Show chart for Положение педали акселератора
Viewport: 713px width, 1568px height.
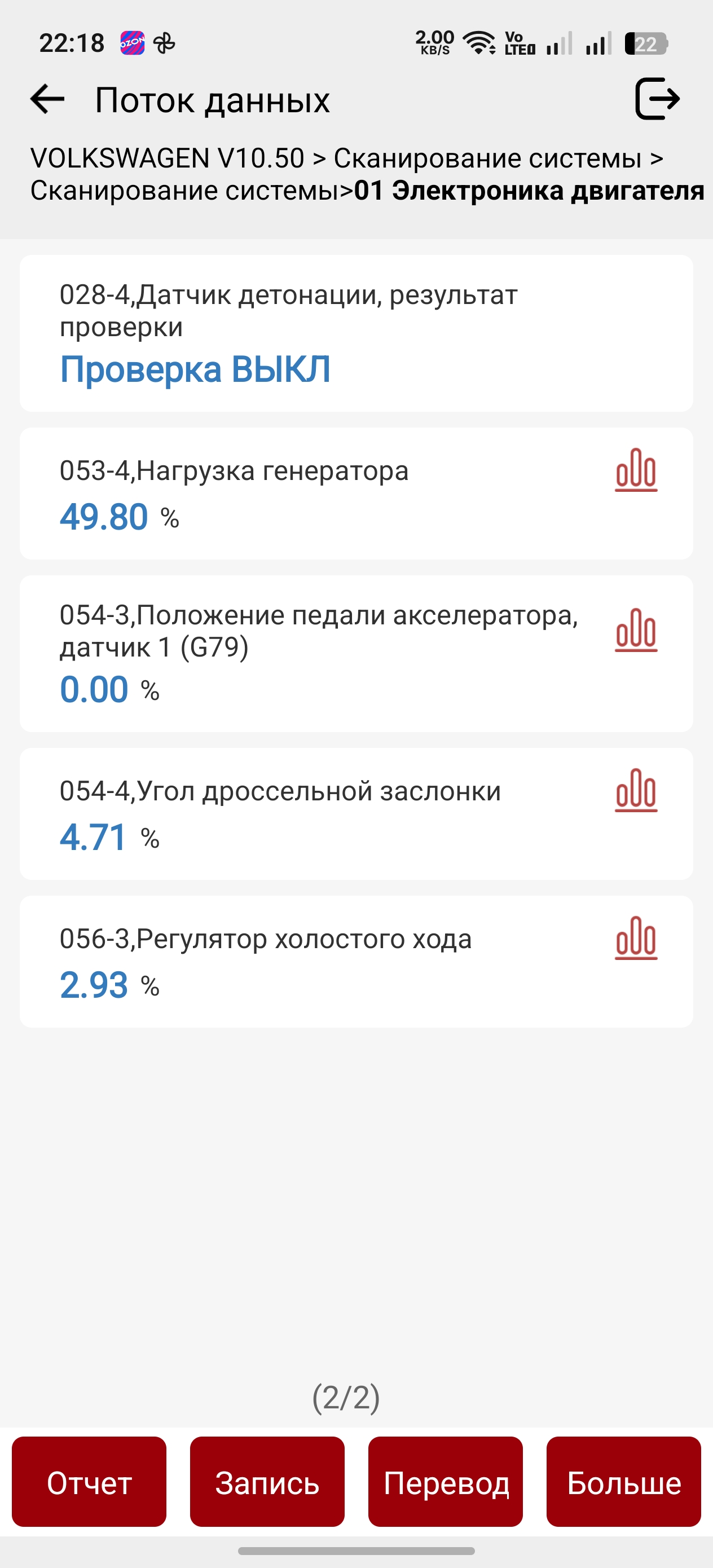pyautogui.click(x=636, y=629)
